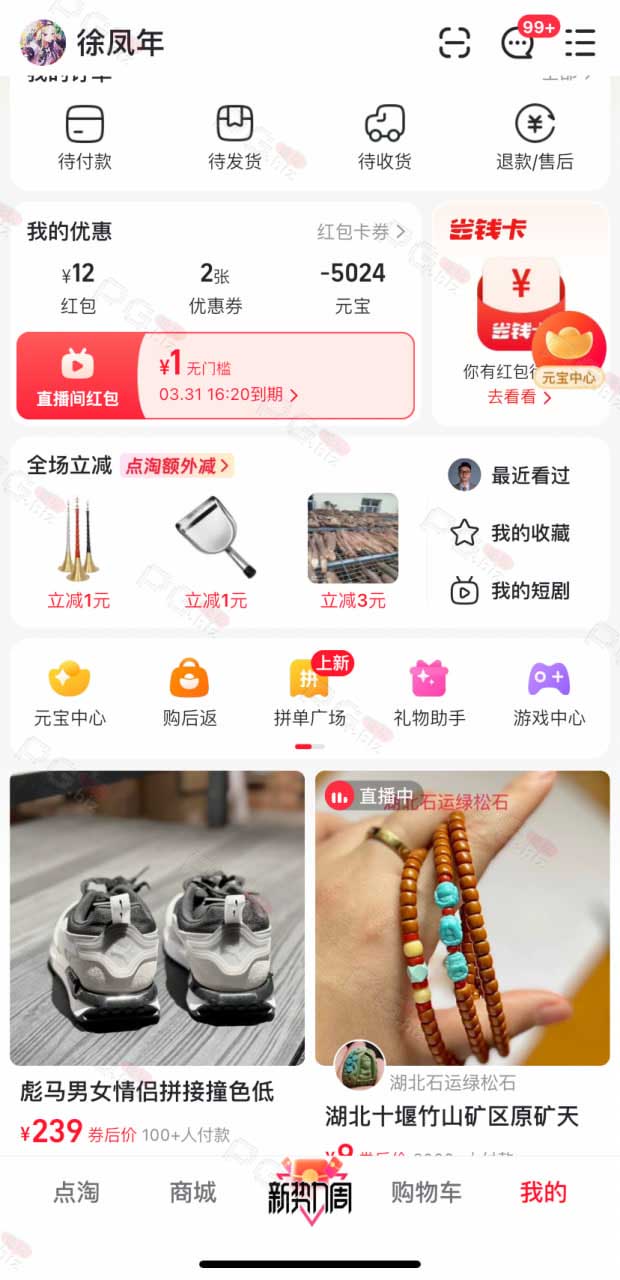View 待付款 pending payment orders
620x1280 pixels.
click(85, 138)
